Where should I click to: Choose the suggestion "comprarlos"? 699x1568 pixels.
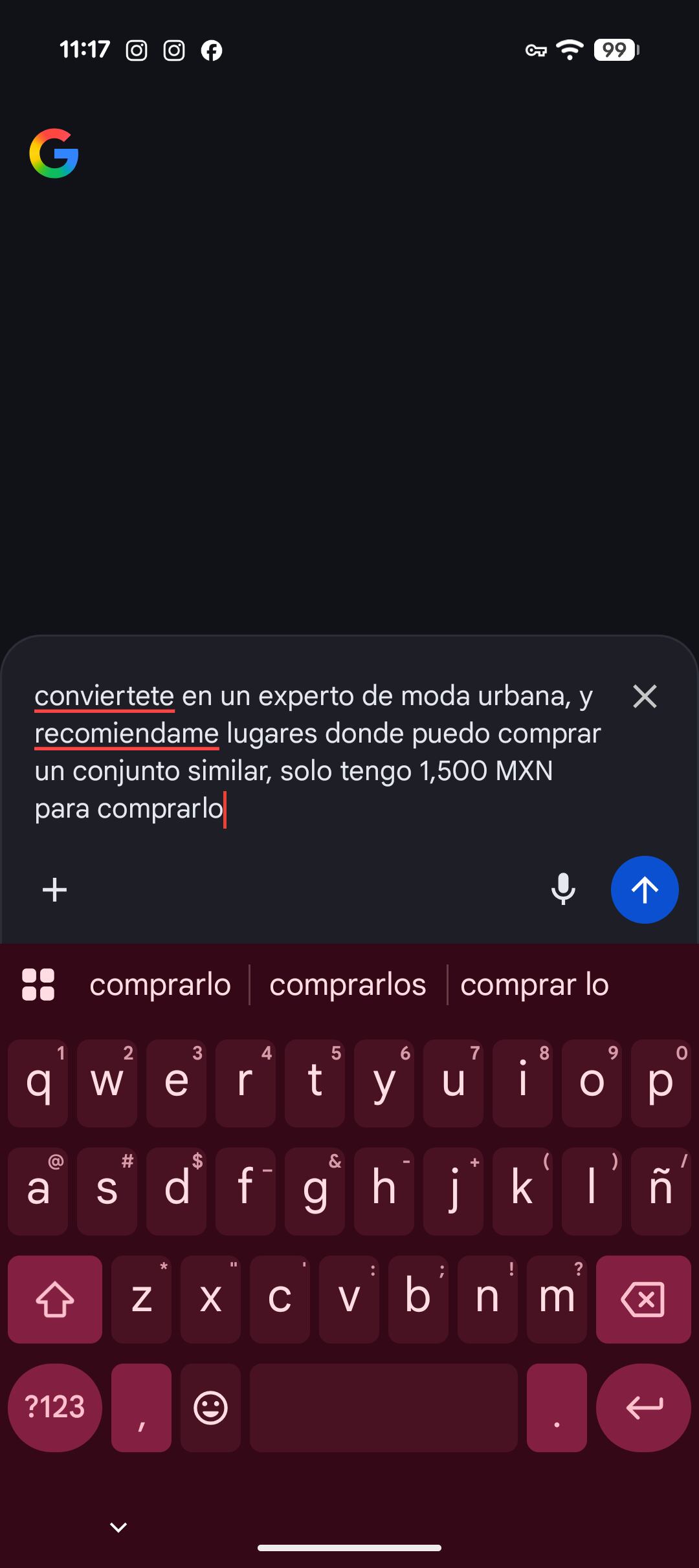tap(348, 985)
